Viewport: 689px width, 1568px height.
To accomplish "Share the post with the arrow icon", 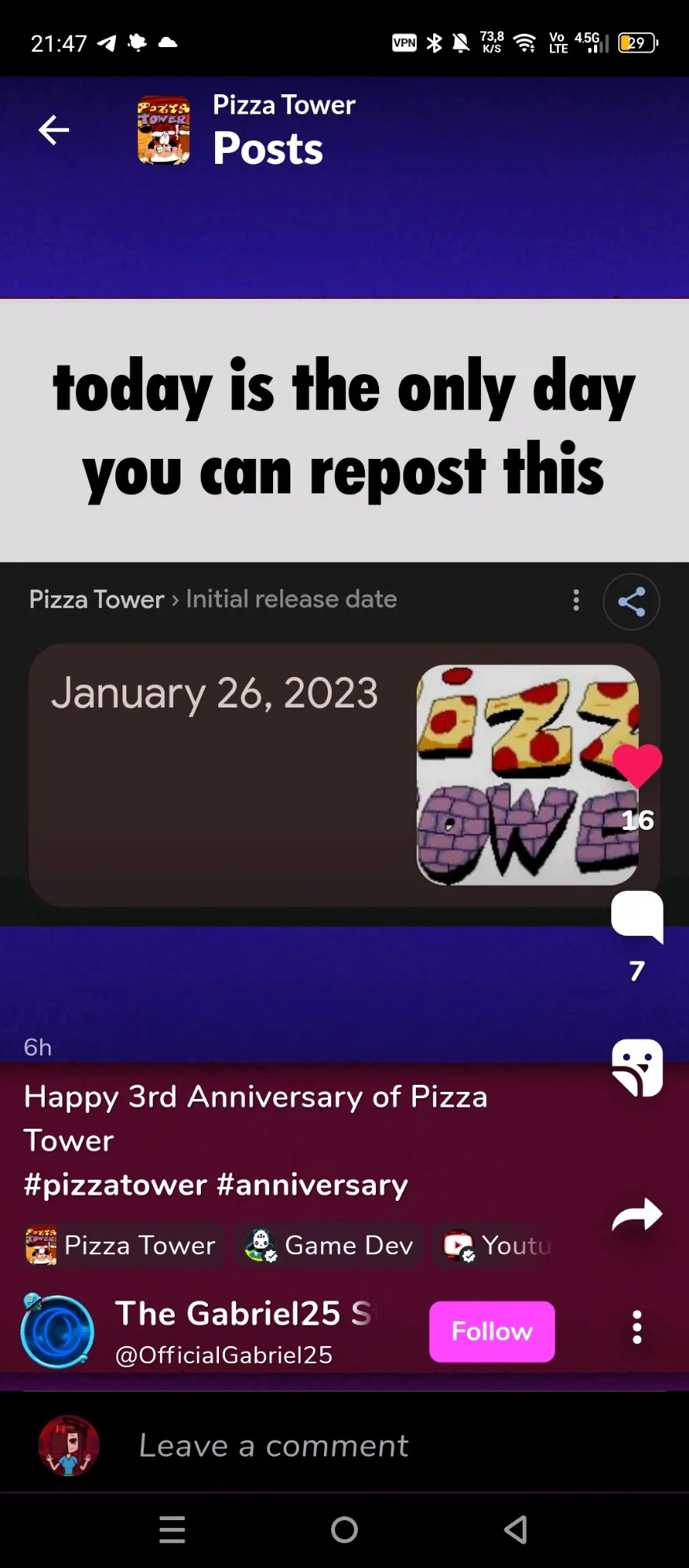I will pos(637,1215).
